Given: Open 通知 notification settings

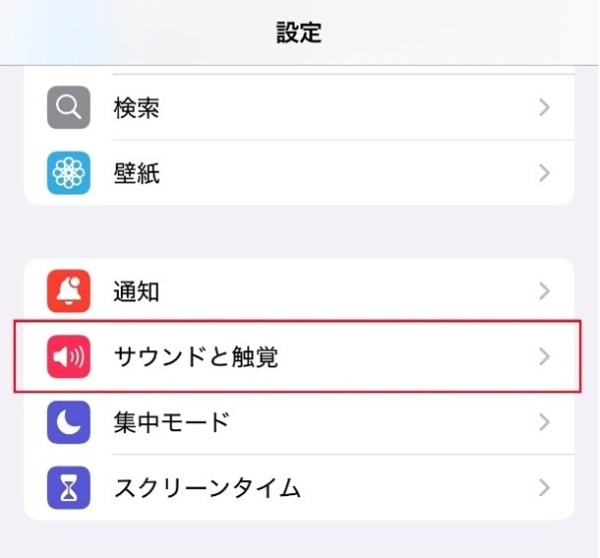Looking at the screenshot, I should [300, 292].
